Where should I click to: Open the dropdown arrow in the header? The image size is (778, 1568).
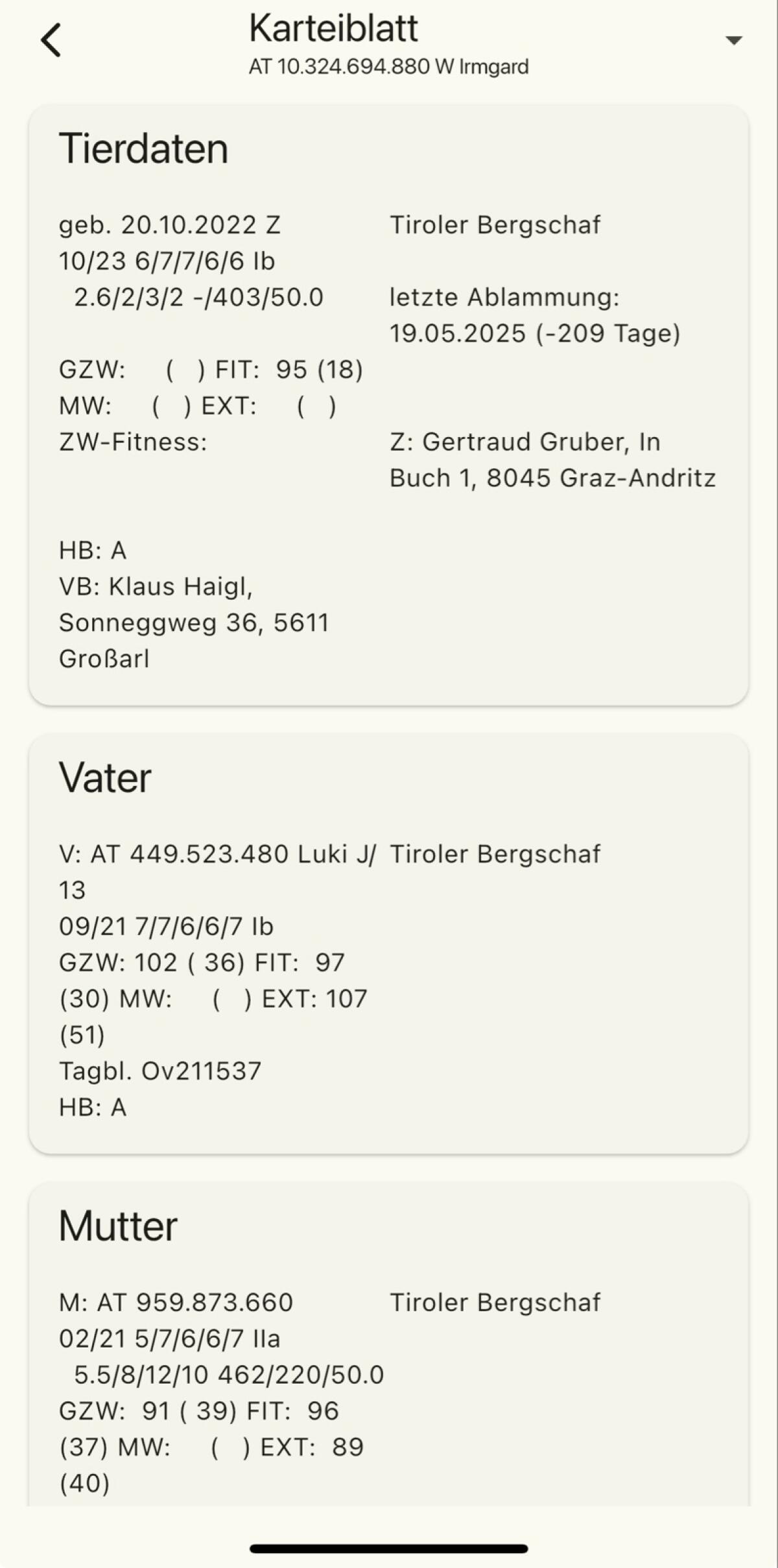tap(733, 40)
